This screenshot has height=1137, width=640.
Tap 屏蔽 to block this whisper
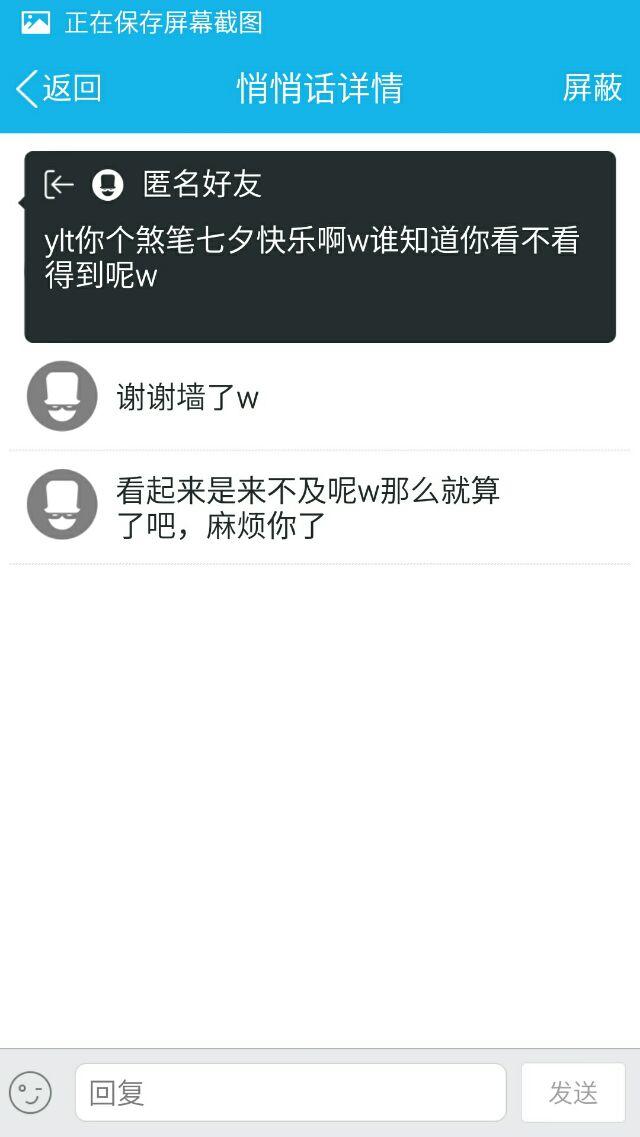pyautogui.click(x=592, y=88)
